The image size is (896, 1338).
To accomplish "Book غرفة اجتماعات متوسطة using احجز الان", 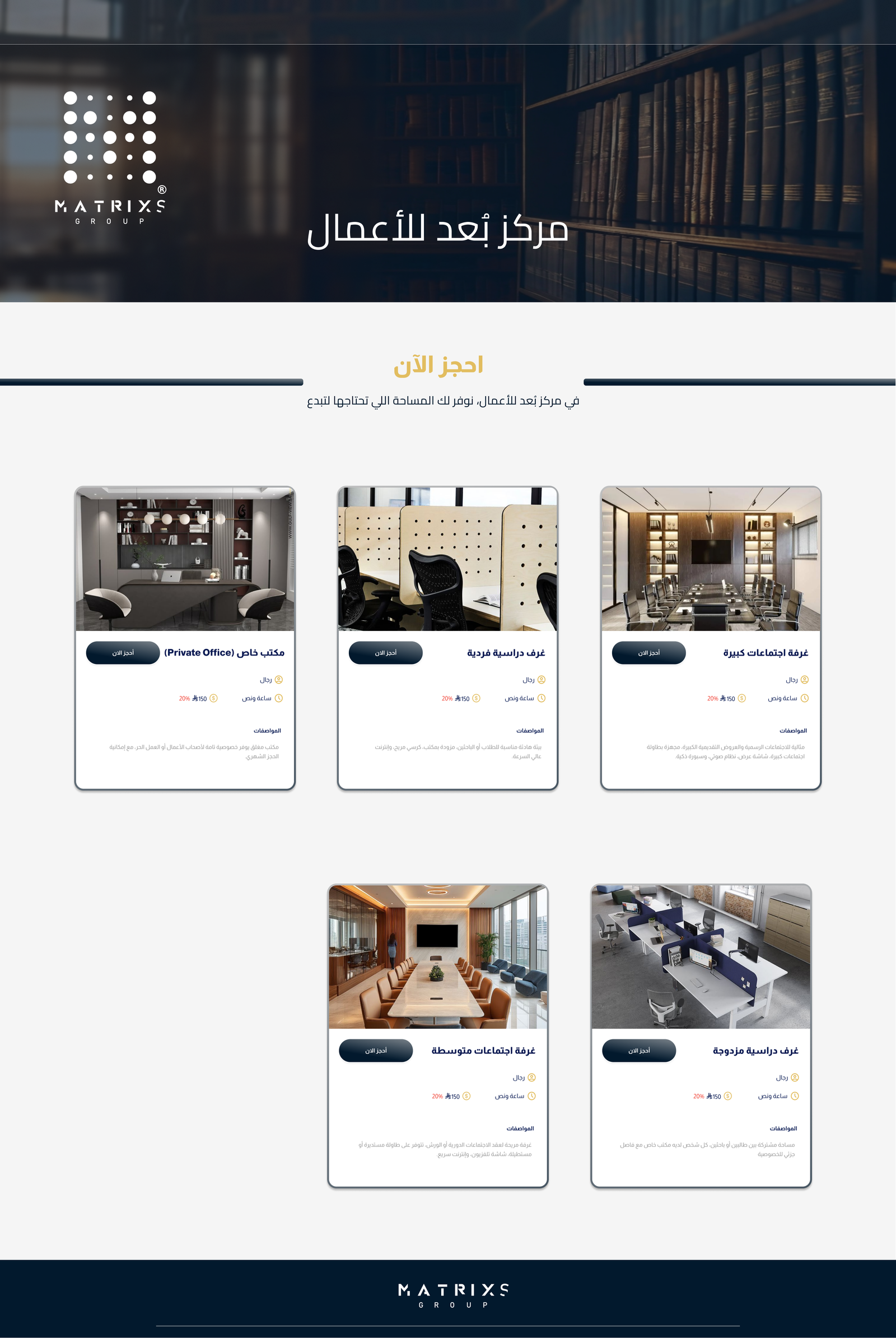I will tap(376, 1051).
